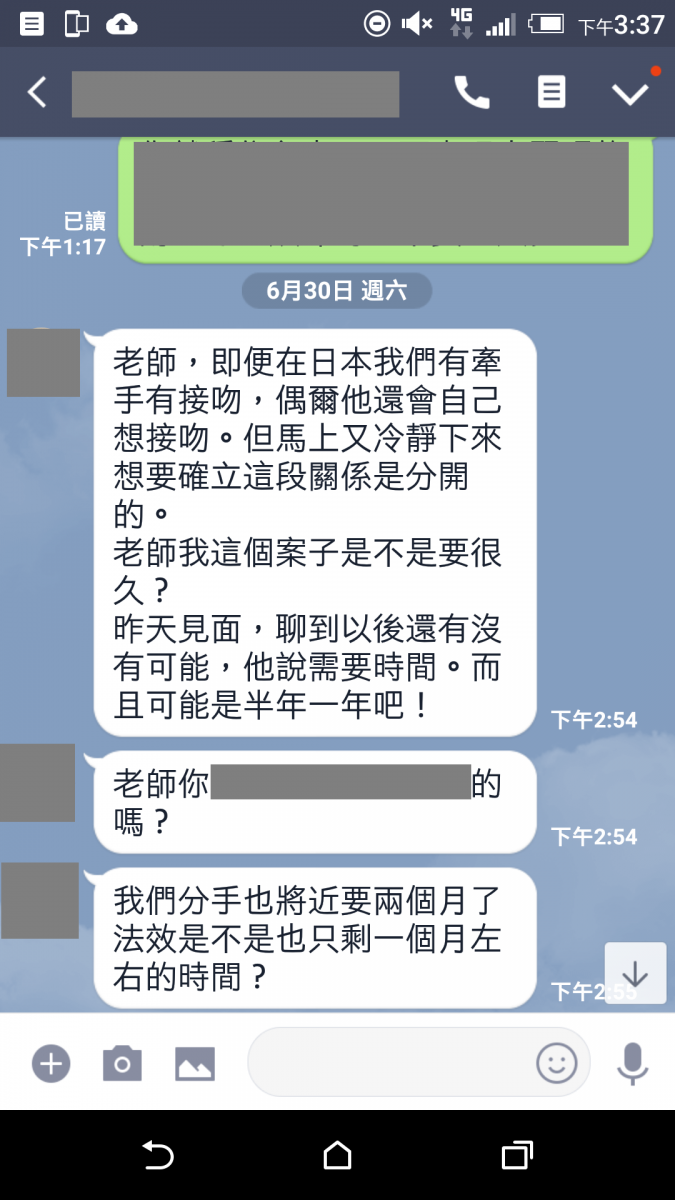This screenshot has width=675, height=1200.
Task: Open the plus attachment menu
Action: point(50,1063)
